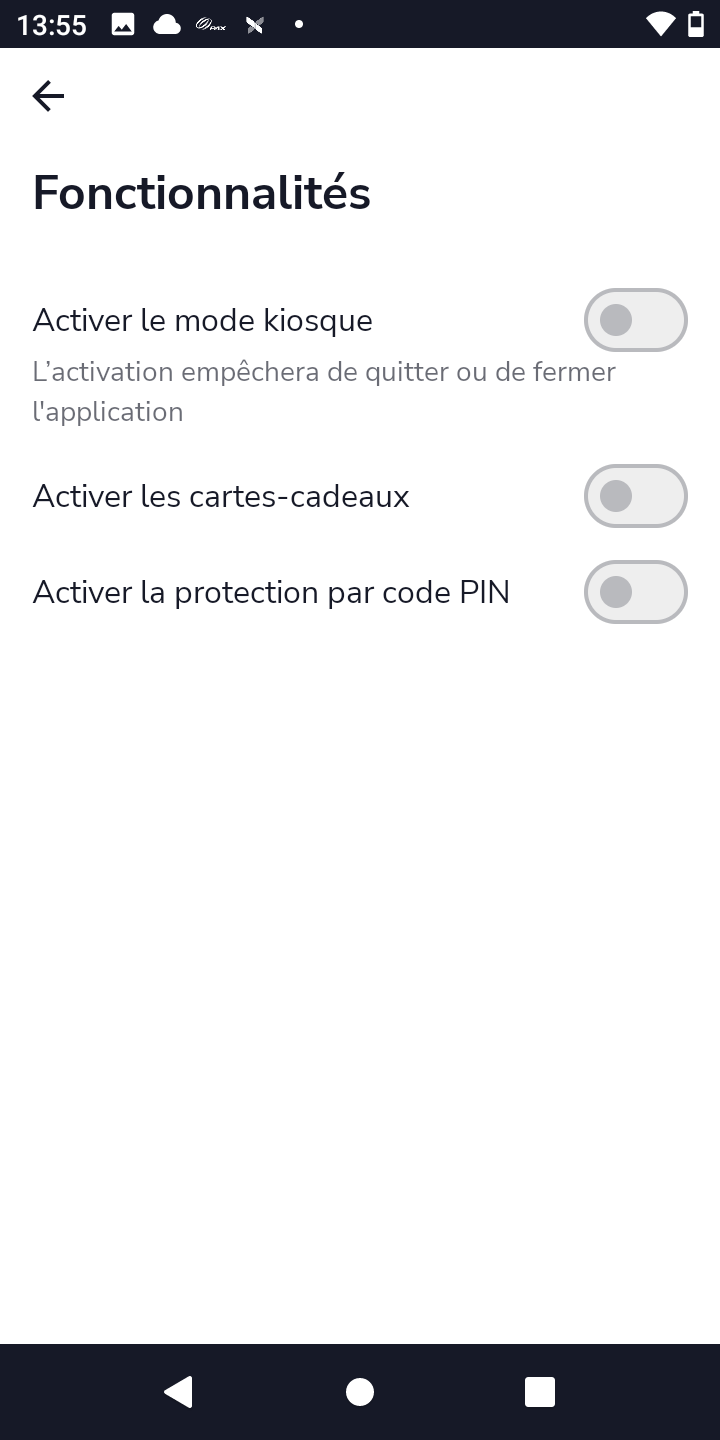The width and height of the screenshot is (720, 1440).
Task: Open recent apps from the navigation bar
Action: pyautogui.click(x=540, y=1392)
